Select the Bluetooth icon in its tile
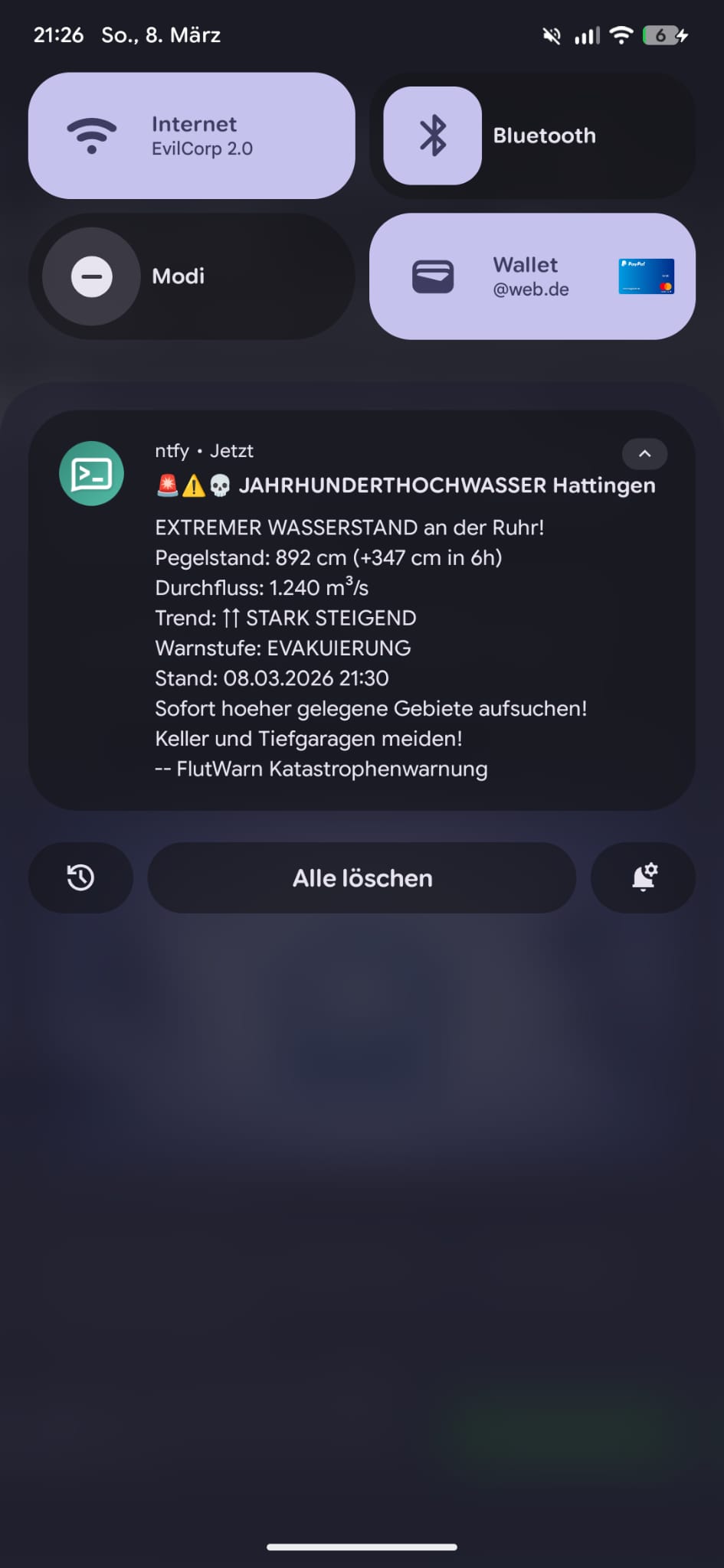Image resolution: width=724 pixels, height=1568 pixels. tap(433, 135)
